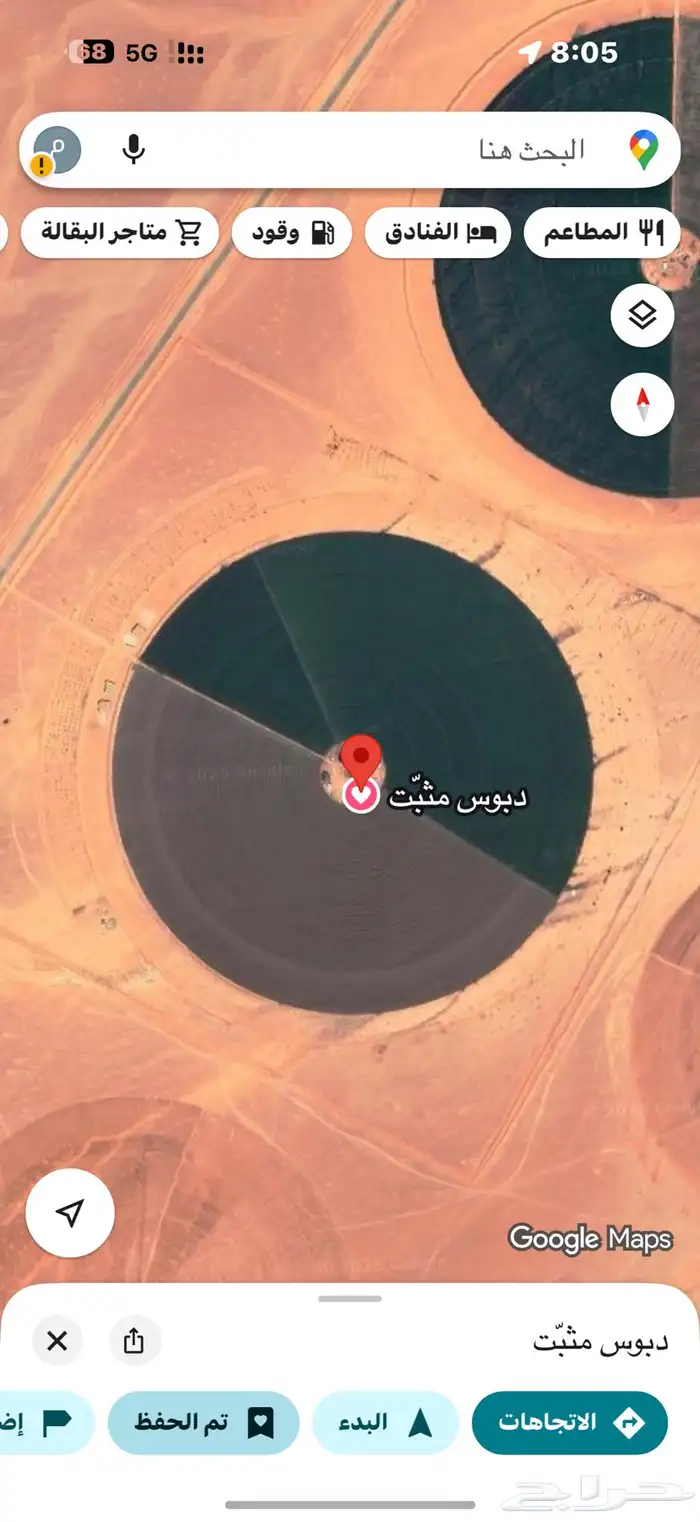Screen dimensions: 700x1522
Task: Select the متاجر البقالة grocery chip
Action: coord(120,233)
